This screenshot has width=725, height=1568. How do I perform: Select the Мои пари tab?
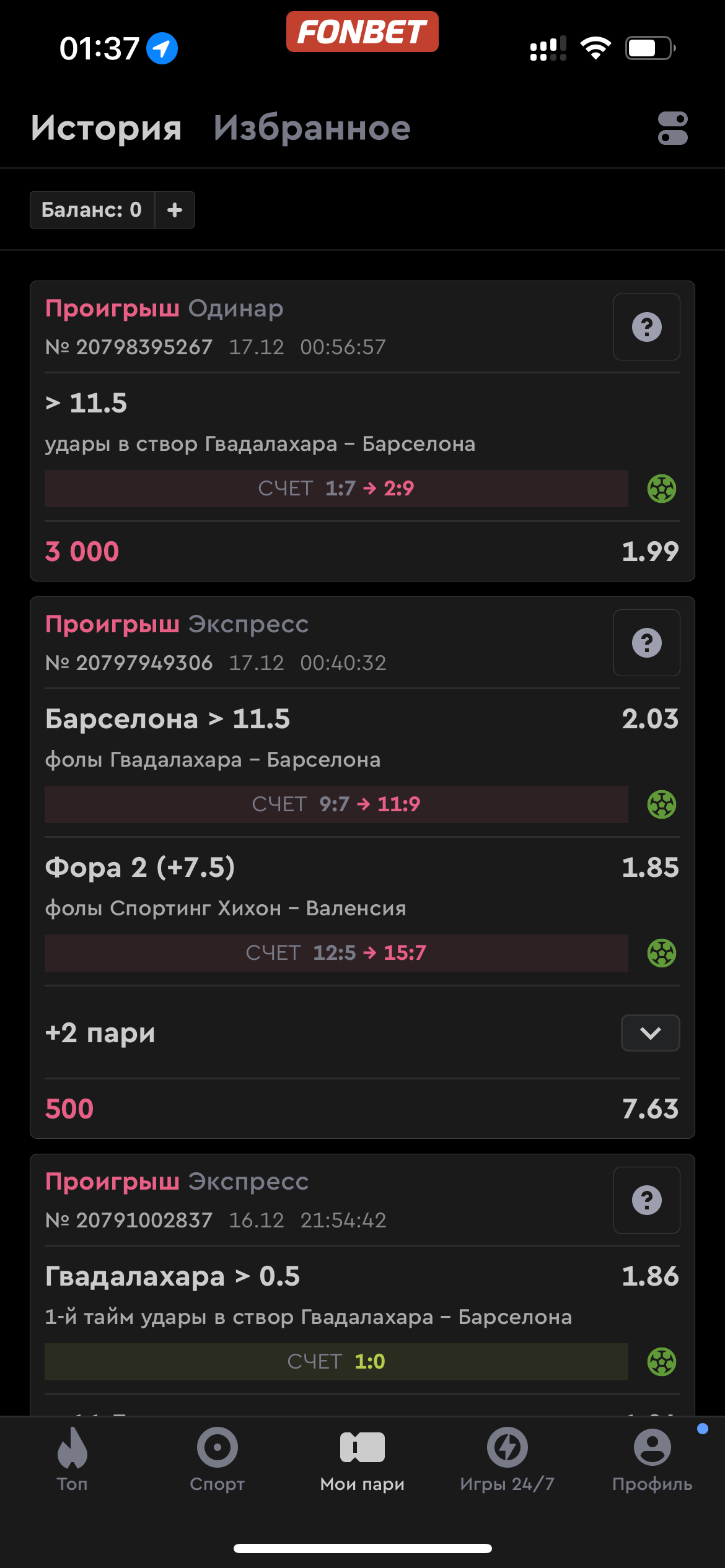(362, 1459)
